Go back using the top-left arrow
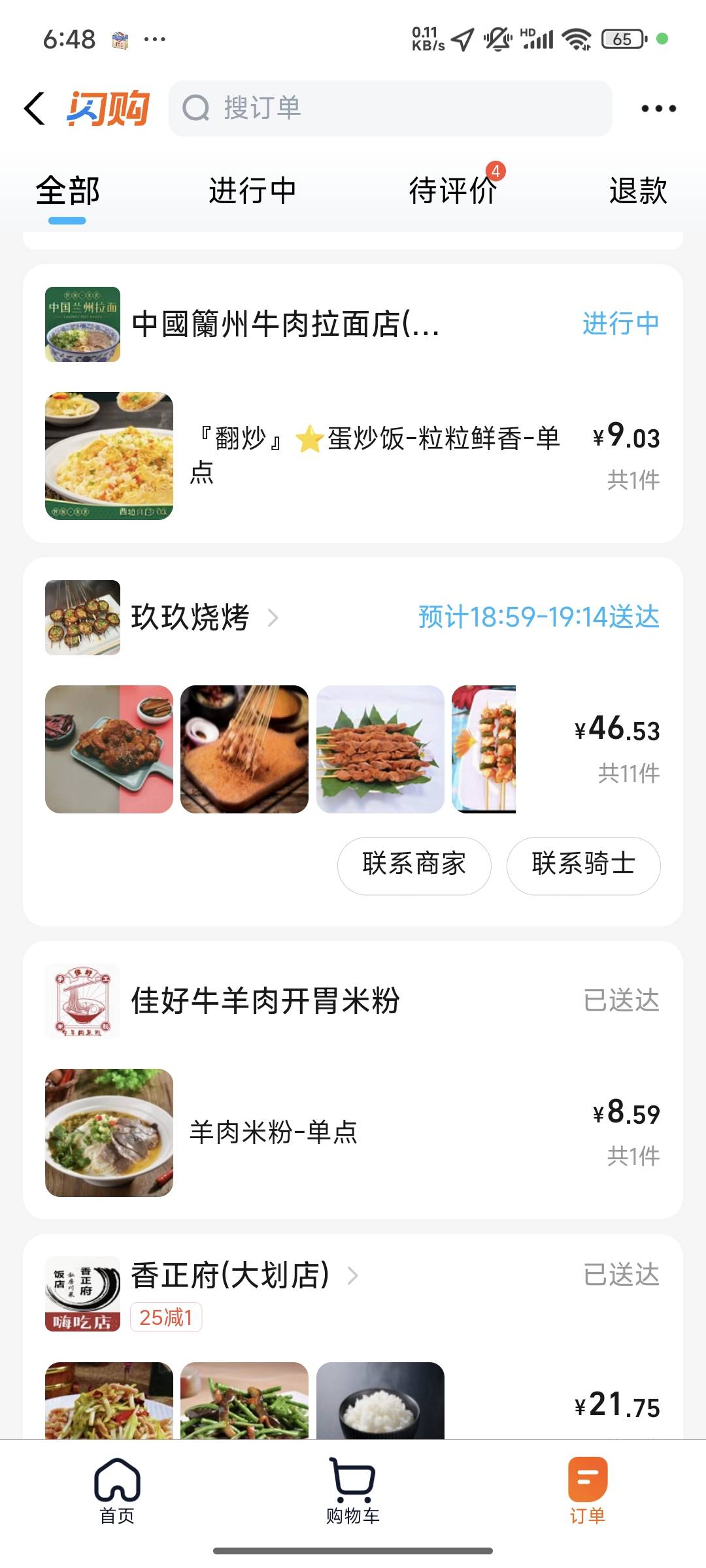The width and height of the screenshot is (706, 1568). [x=35, y=108]
